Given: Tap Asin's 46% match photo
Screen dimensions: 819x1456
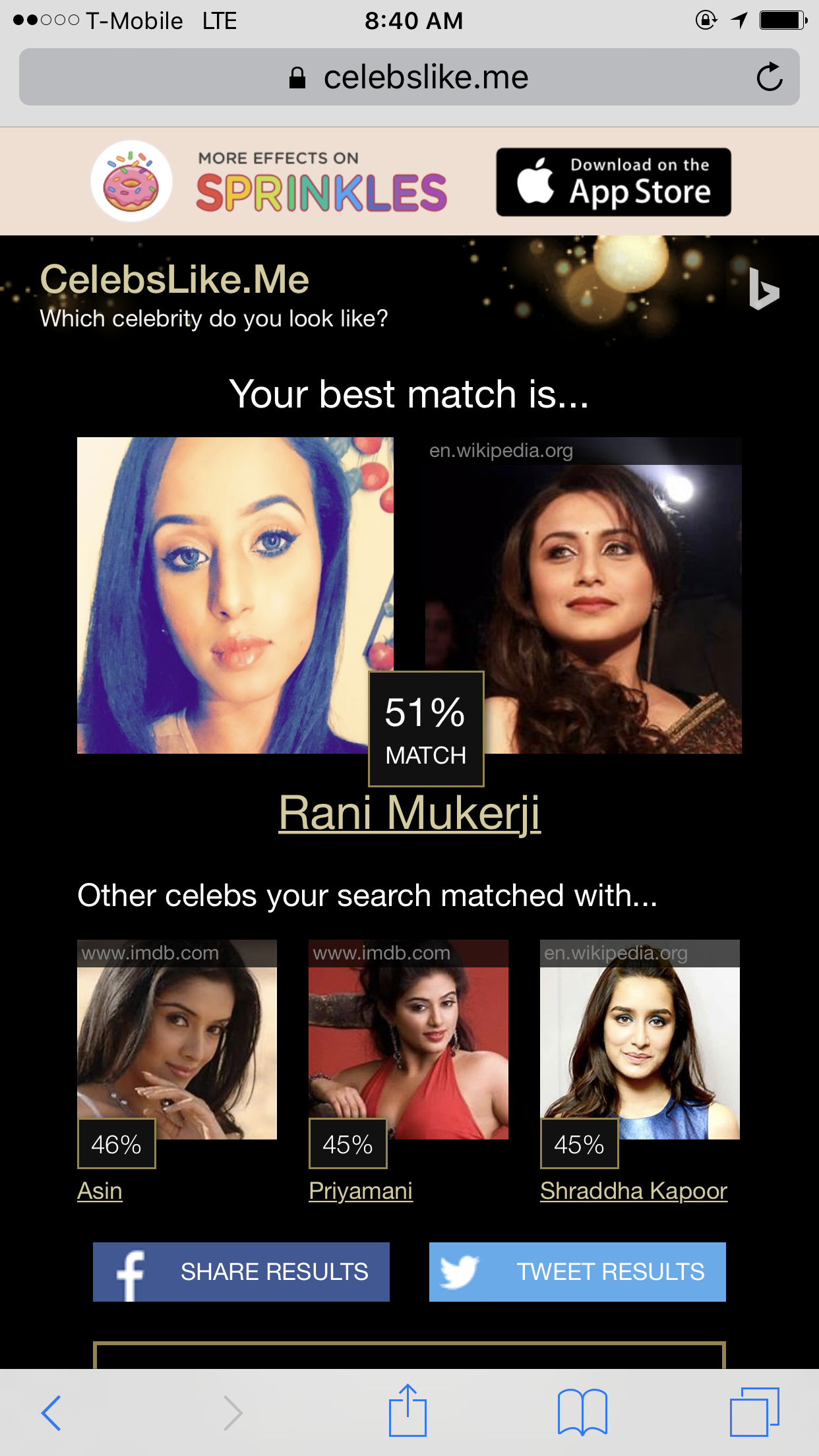Looking at the screenshot, I should click(x=177, y=1039).
